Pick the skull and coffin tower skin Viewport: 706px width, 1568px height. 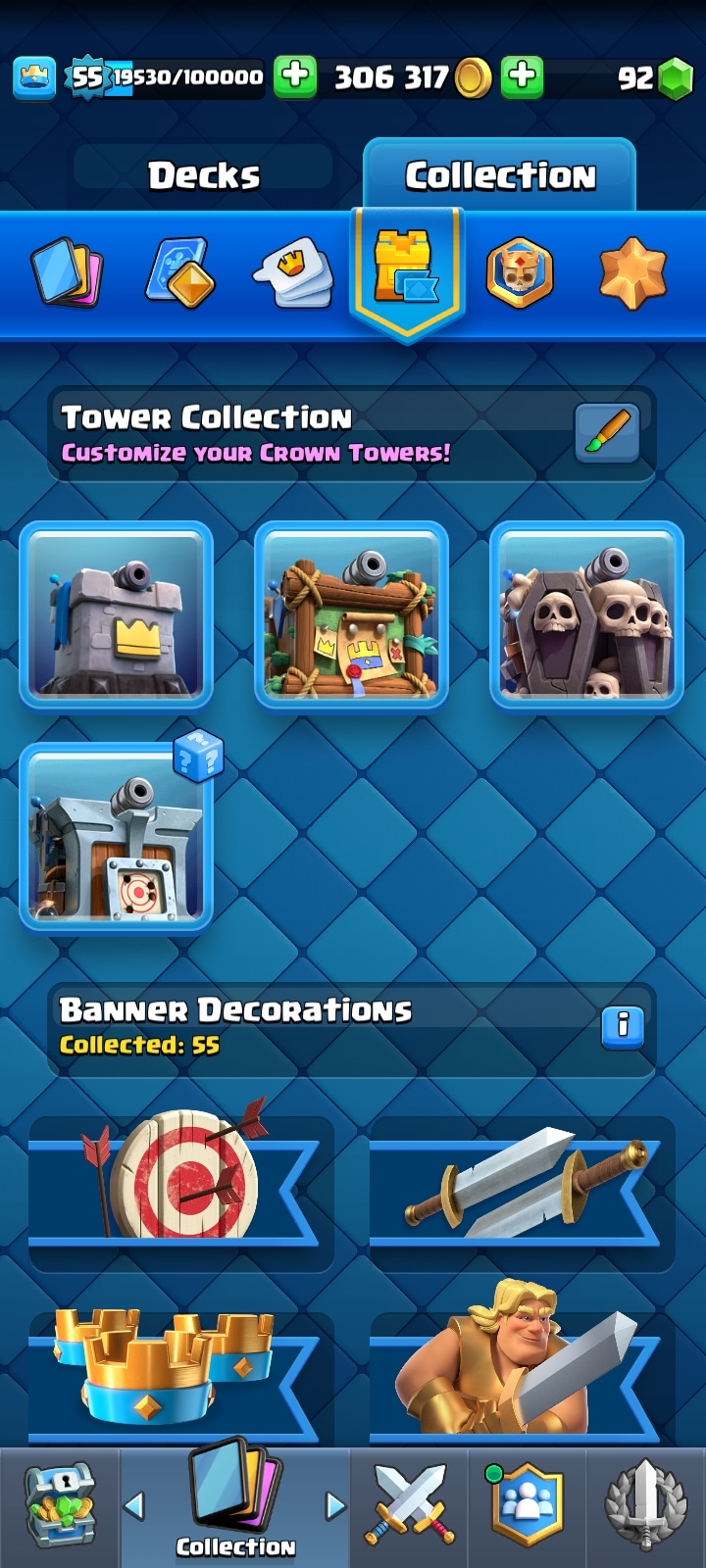[x=586, y=614]
